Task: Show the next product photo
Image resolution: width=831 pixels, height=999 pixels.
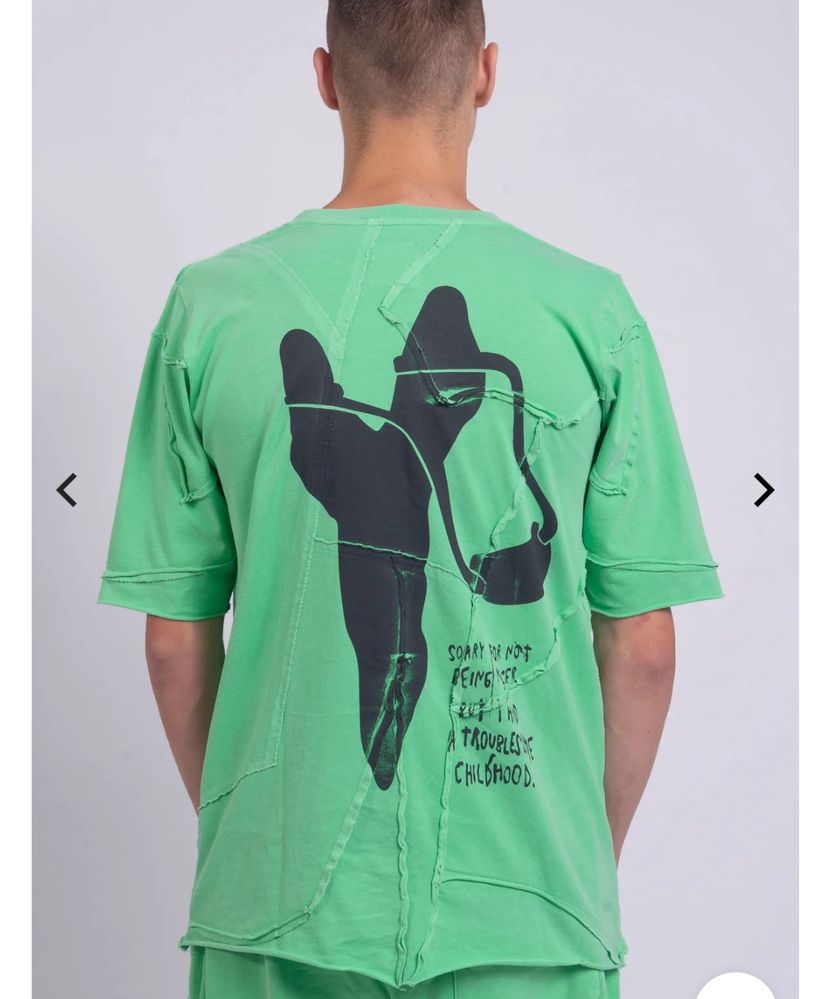Action: 763,490
